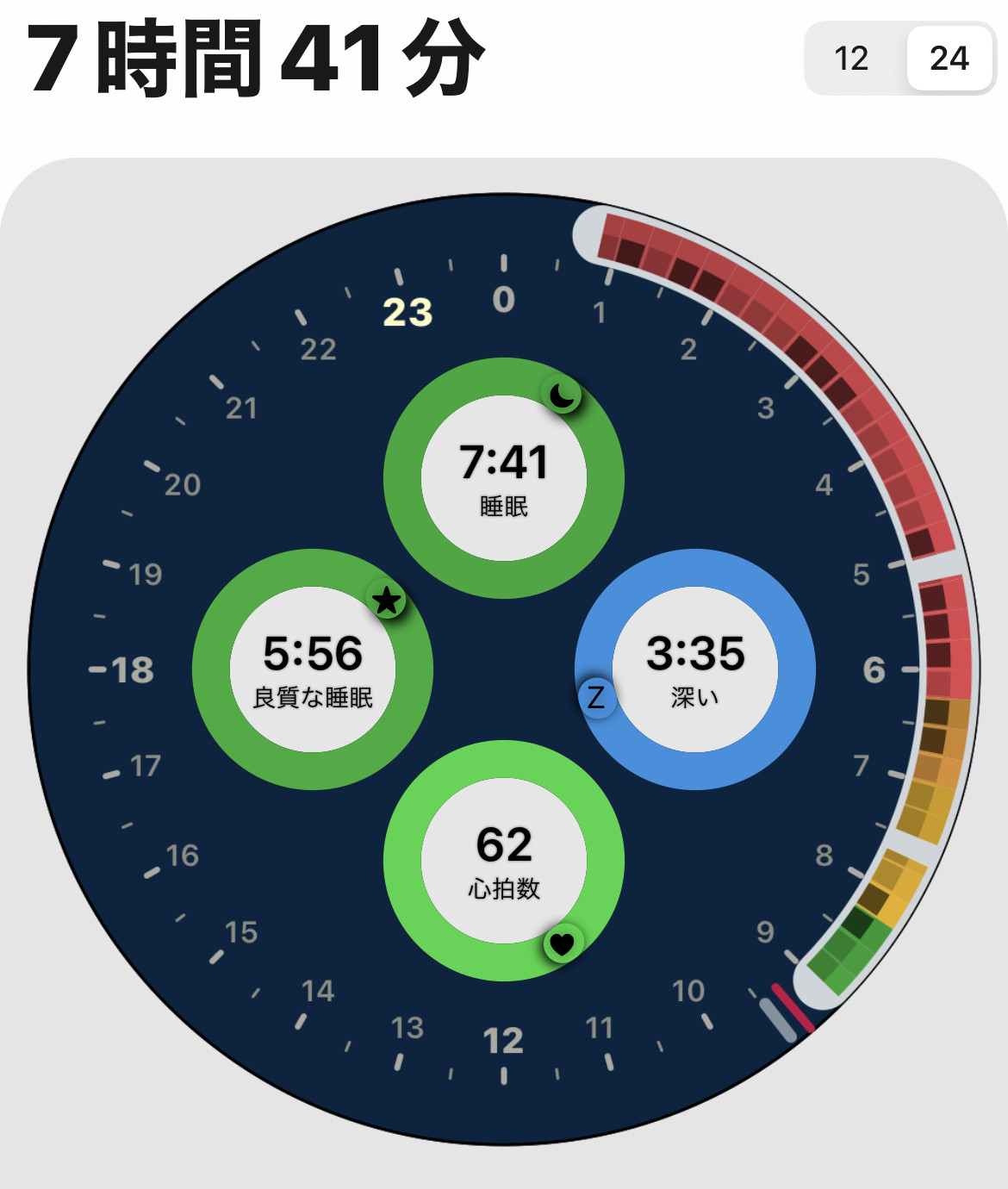Open the 62 心拍数 ring
This screenshot has width=1008, height=1189.
point(504,861)
